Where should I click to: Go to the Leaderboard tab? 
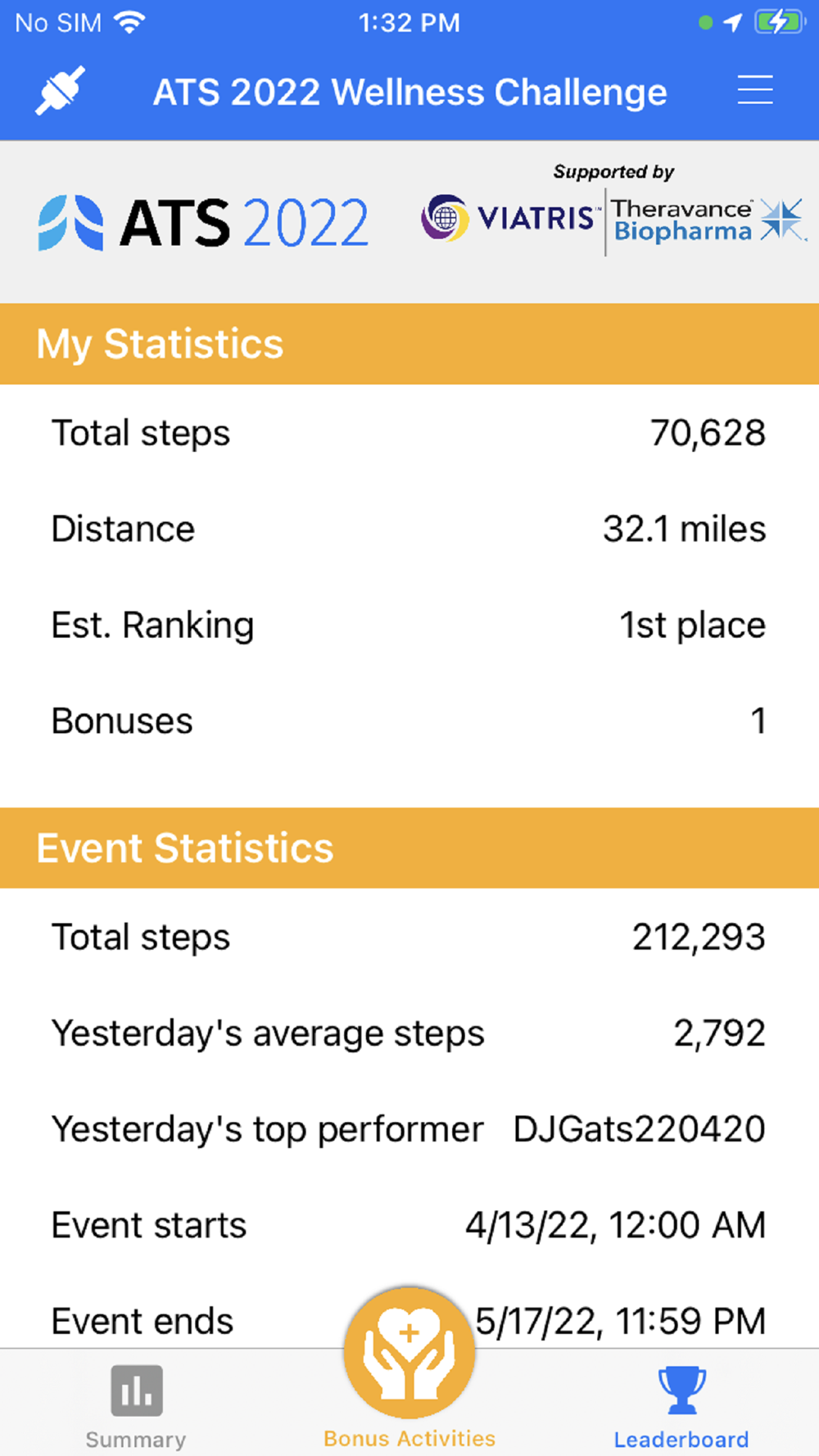tap(681, 1404)
